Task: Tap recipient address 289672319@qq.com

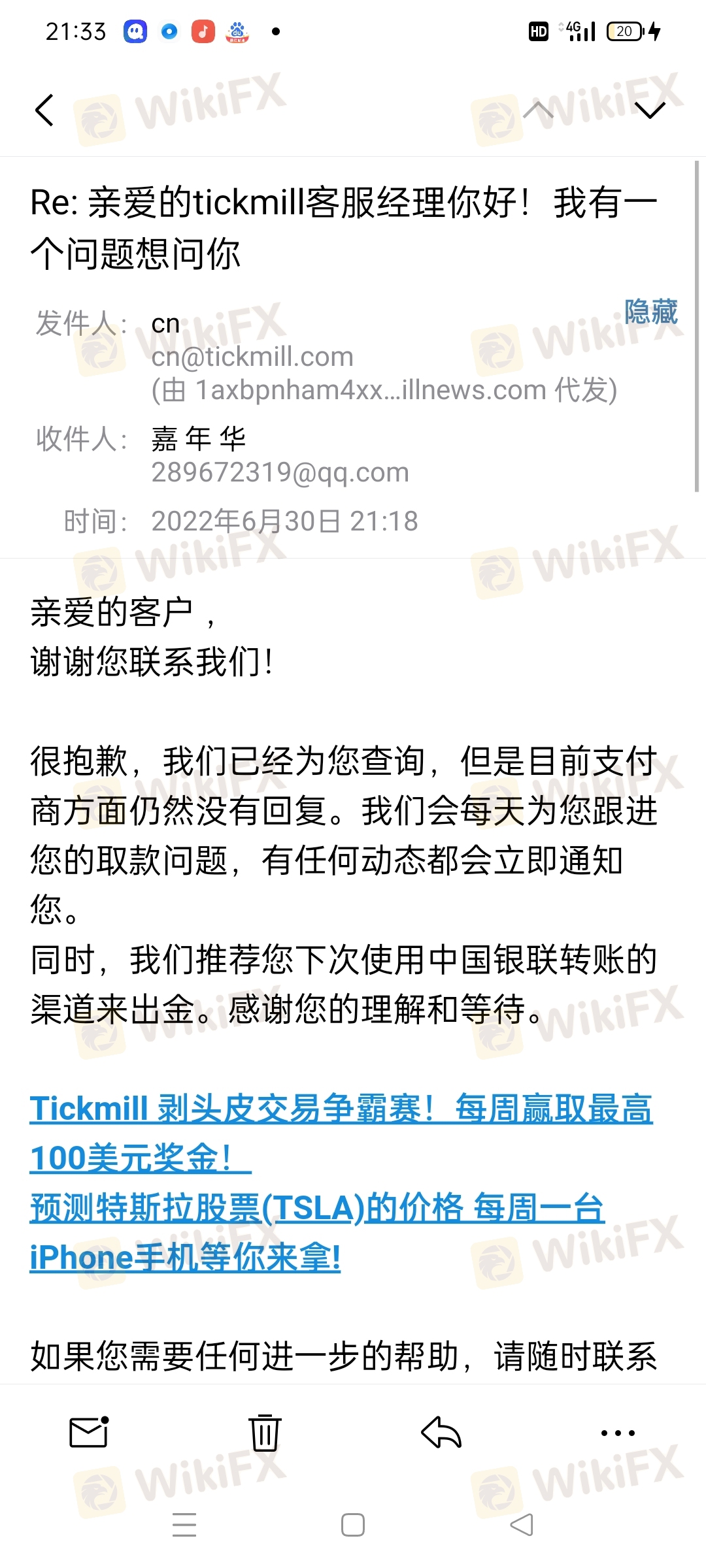Action: pos(280,472)
